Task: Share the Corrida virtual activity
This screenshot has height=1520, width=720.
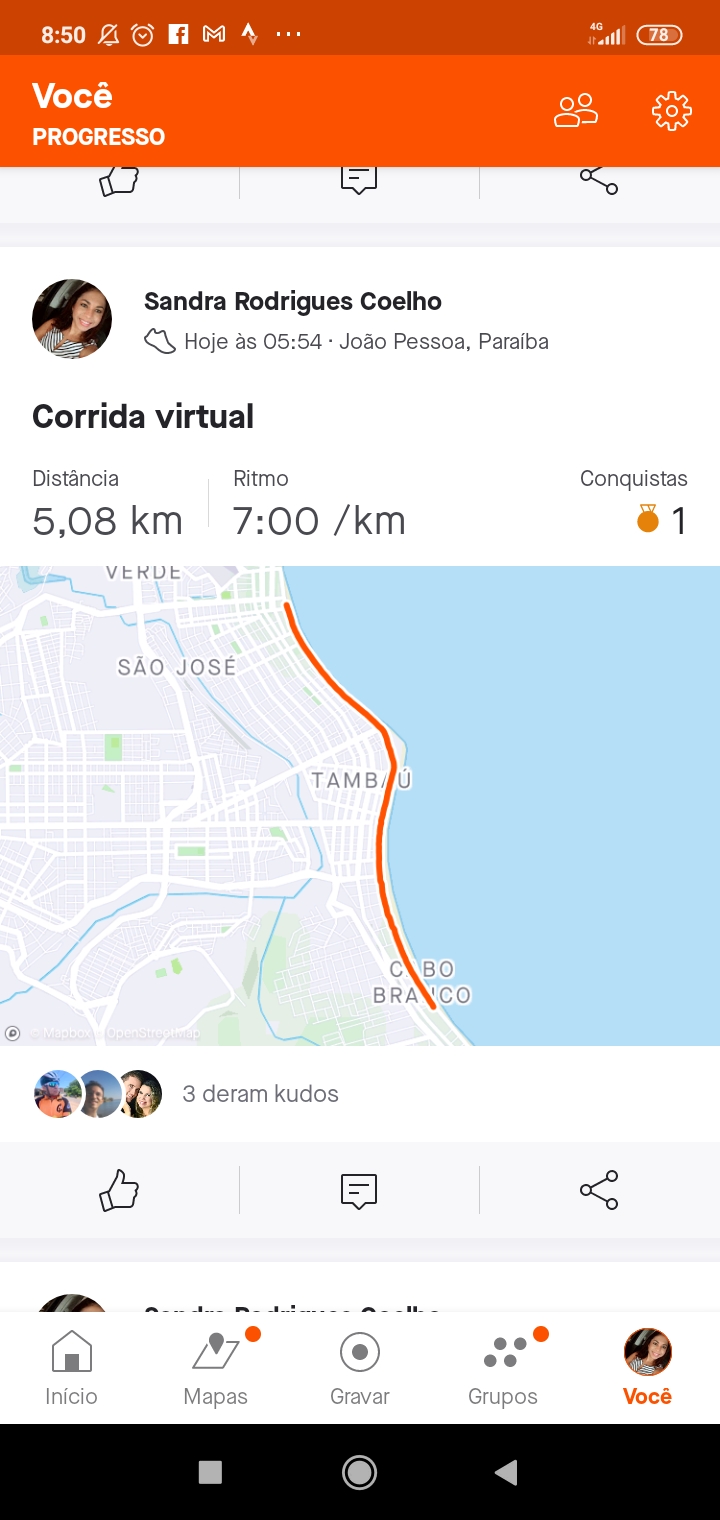Action: (599, 1190)
